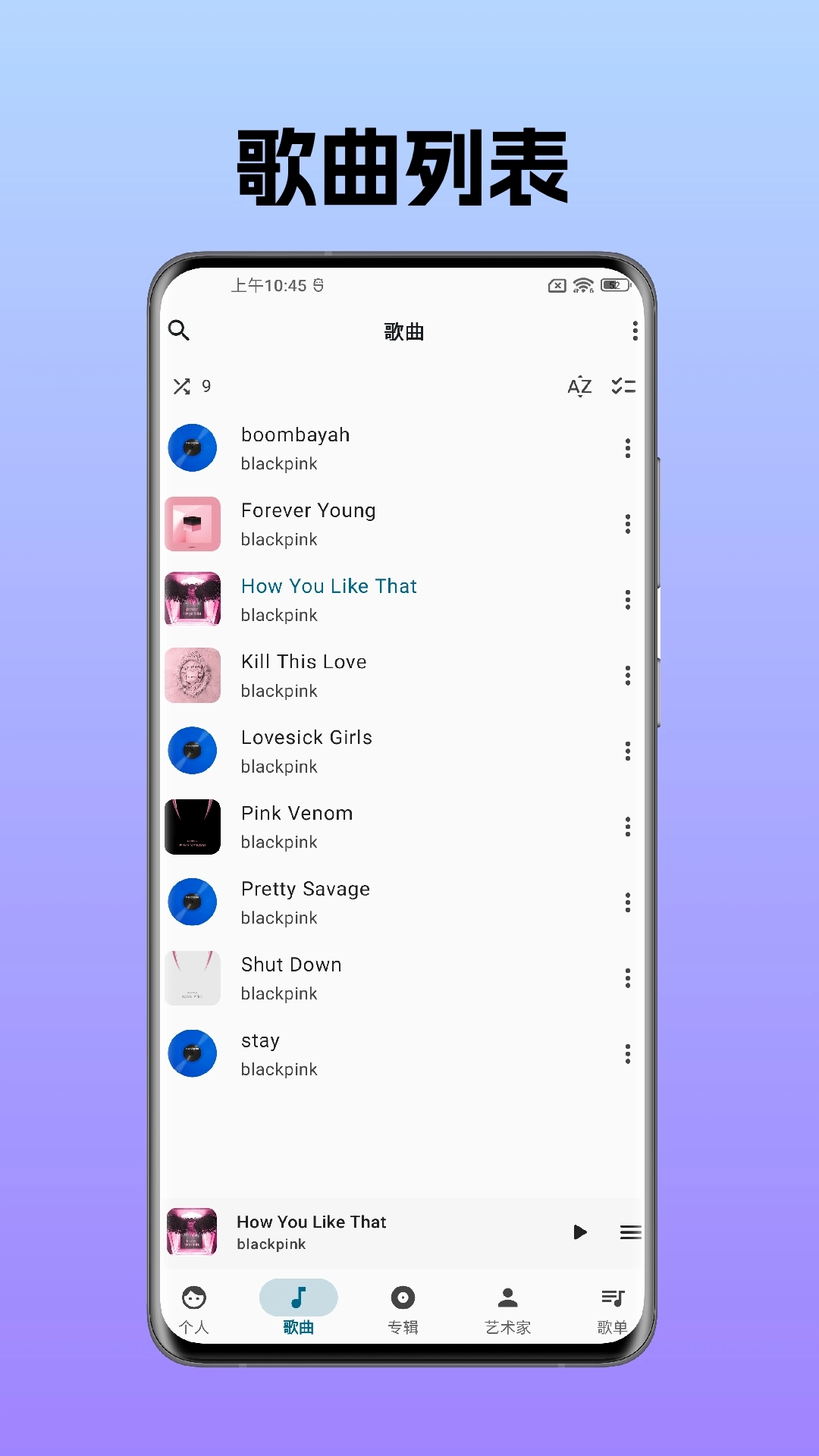Expand options for Kill This Love

point(627,675)
